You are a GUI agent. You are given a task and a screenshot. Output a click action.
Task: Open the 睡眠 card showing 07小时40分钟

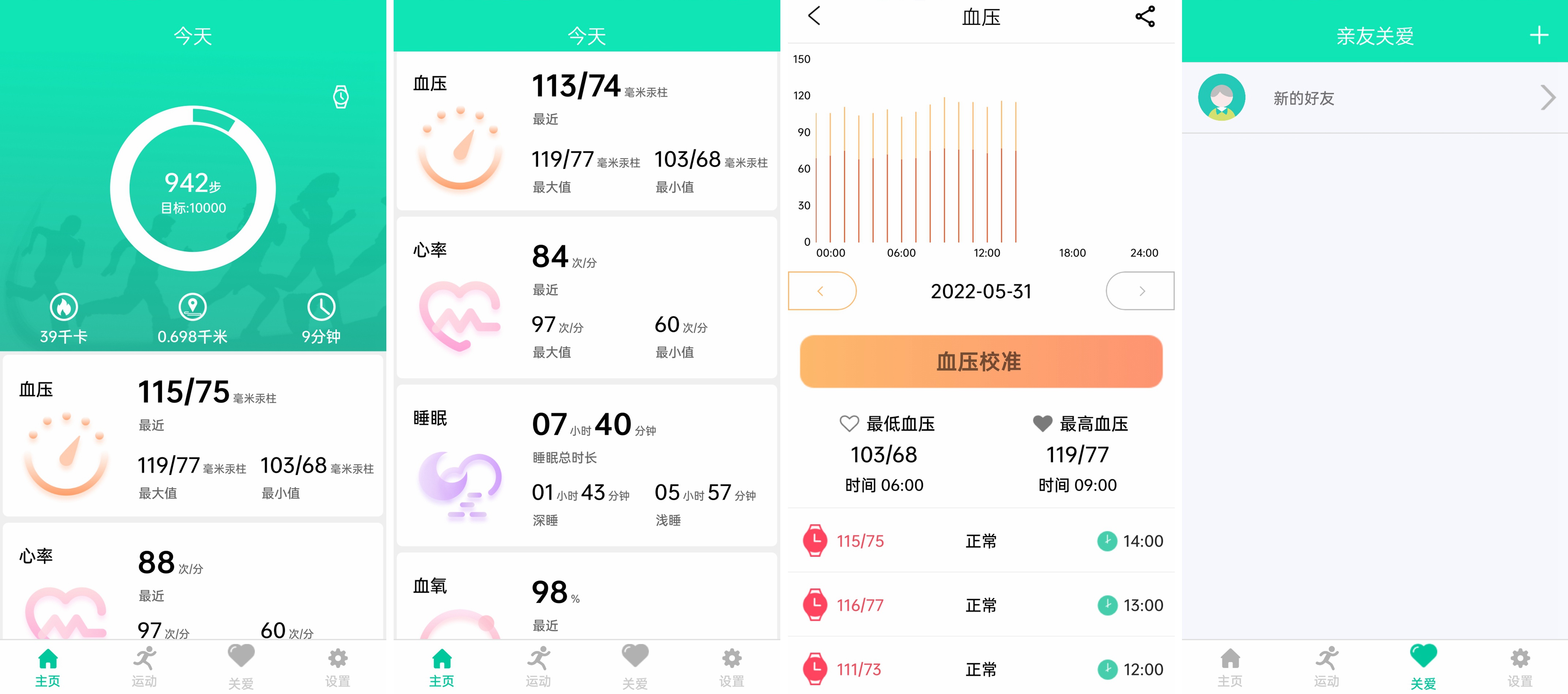click(x=586, y=466)
